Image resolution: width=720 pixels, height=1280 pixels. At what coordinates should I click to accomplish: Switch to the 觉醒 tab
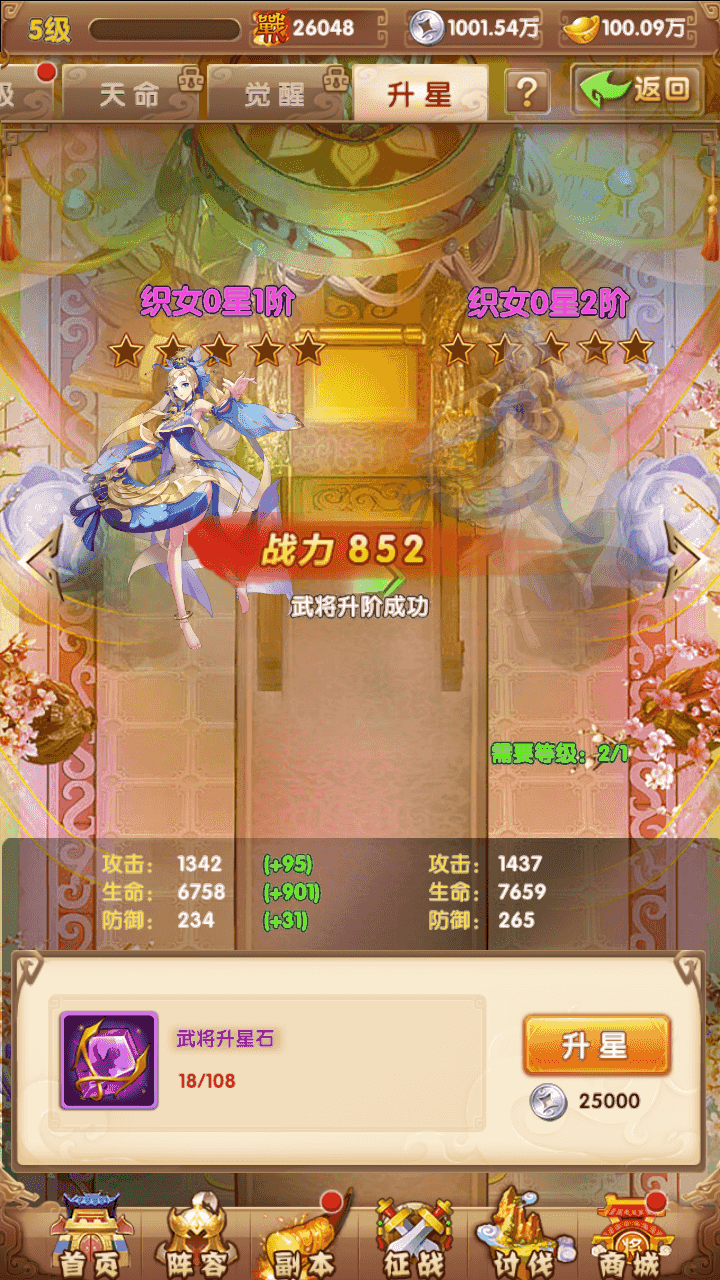point(276,95)
